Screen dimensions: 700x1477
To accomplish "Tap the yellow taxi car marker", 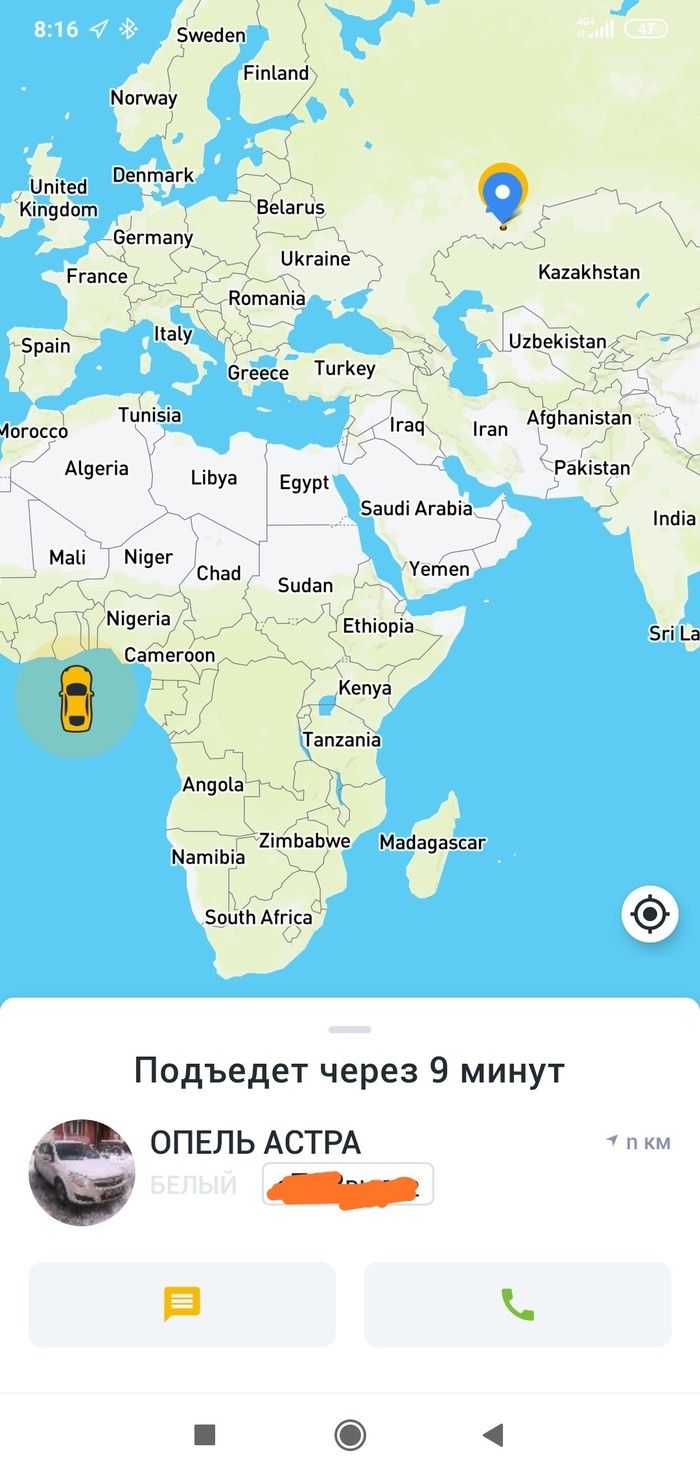I will point(76,697).
